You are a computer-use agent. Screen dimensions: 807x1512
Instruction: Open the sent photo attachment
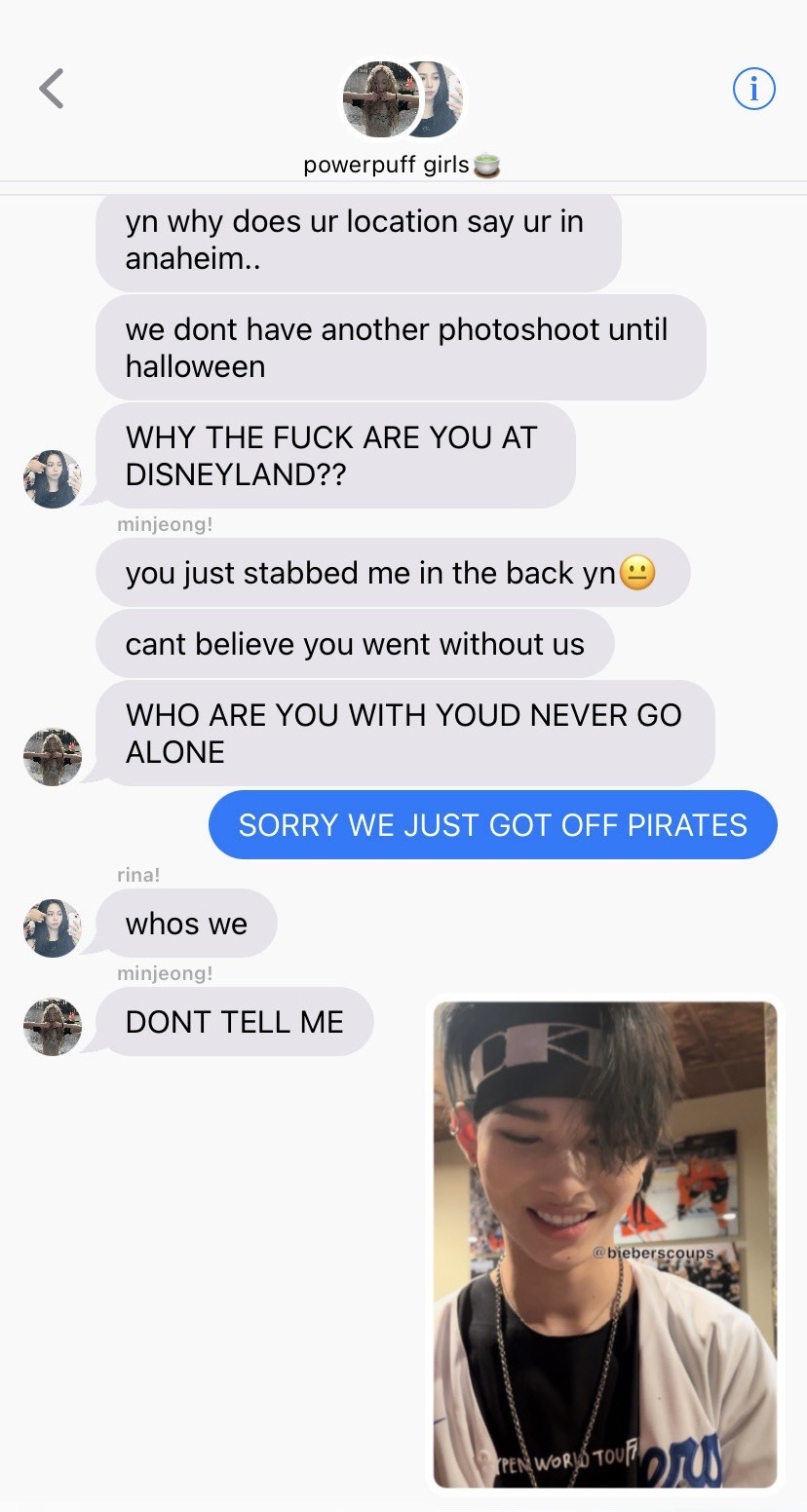point(605,1243)
